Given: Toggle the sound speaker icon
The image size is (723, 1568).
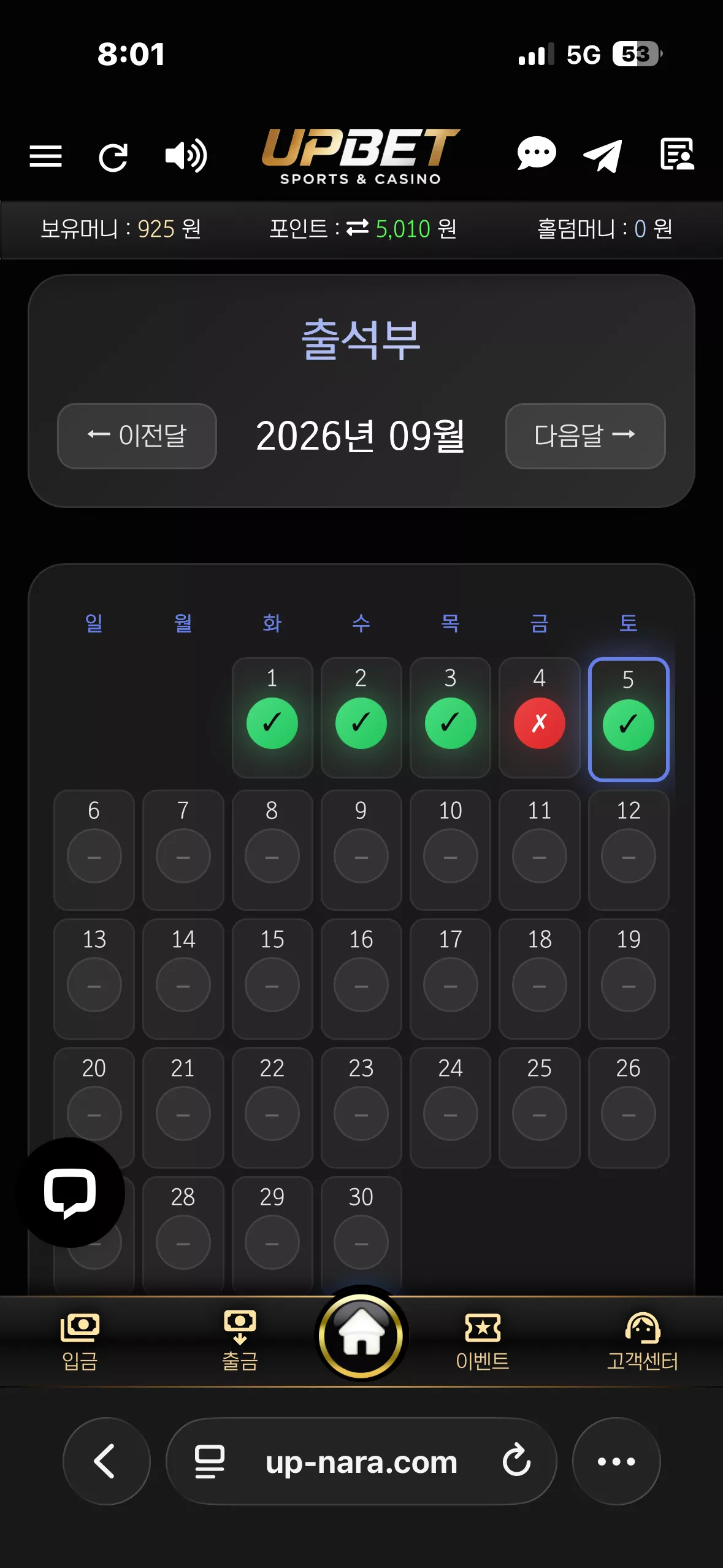Looking at the screenshot, I should (x=186, y=156).
